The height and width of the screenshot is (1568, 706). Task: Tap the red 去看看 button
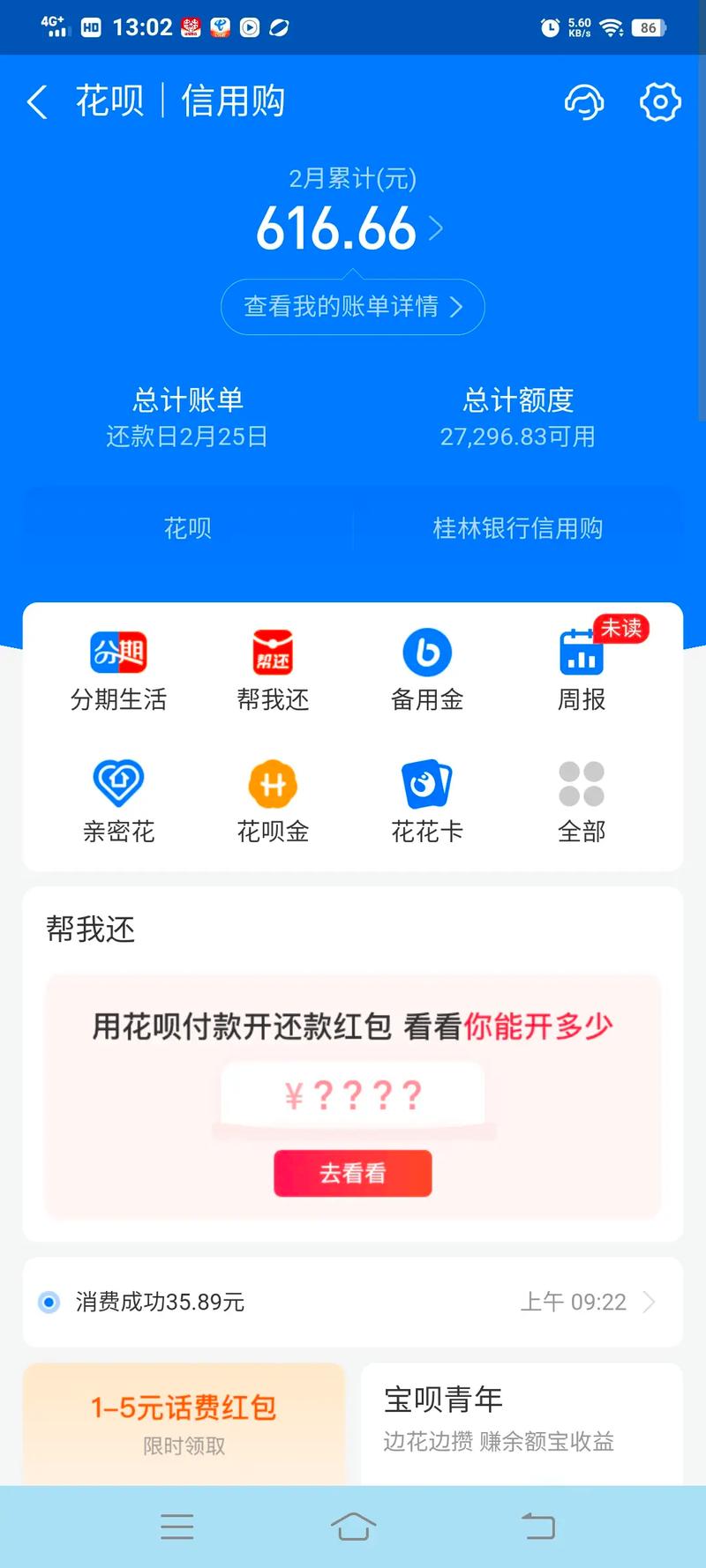tap(352, 1173)
